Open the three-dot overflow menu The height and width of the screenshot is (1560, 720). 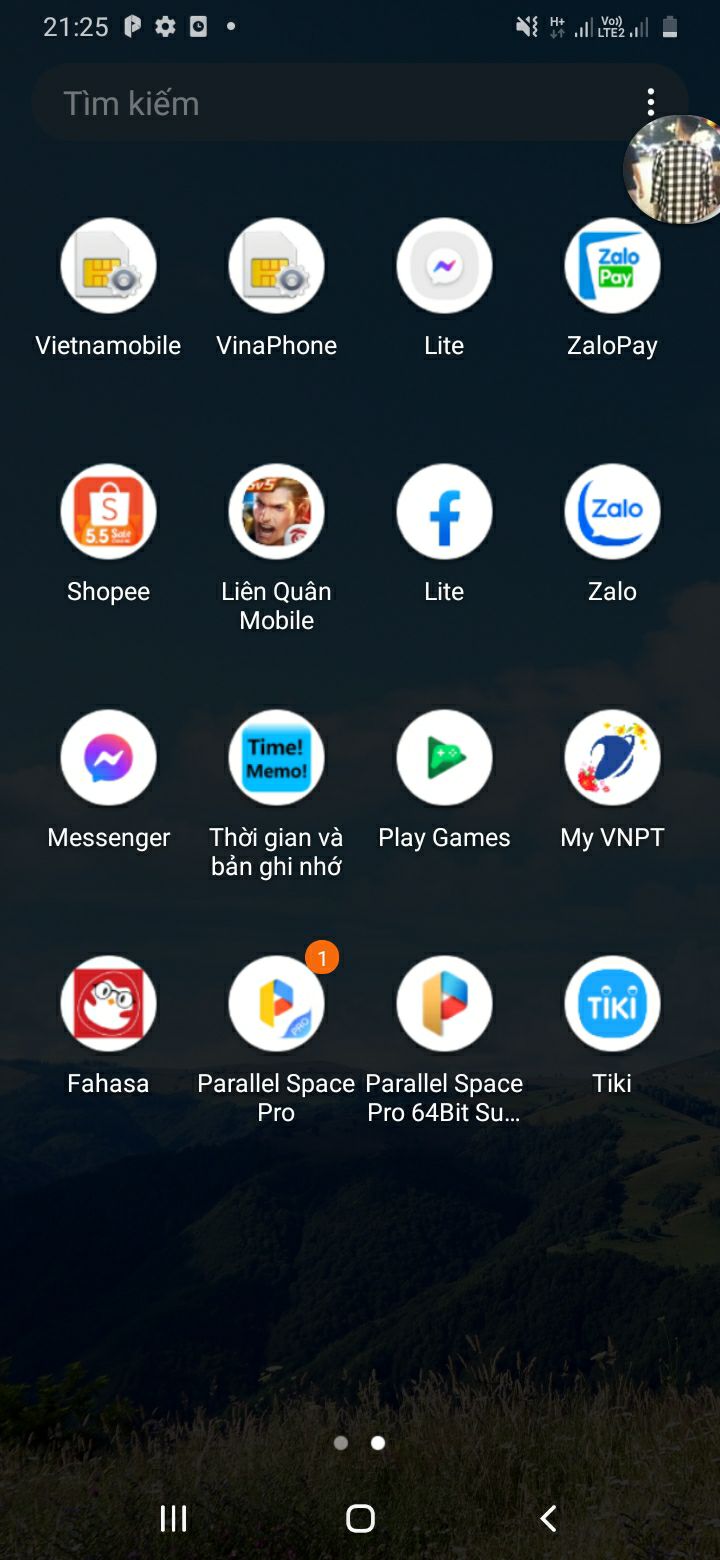[x=651, y=102]
